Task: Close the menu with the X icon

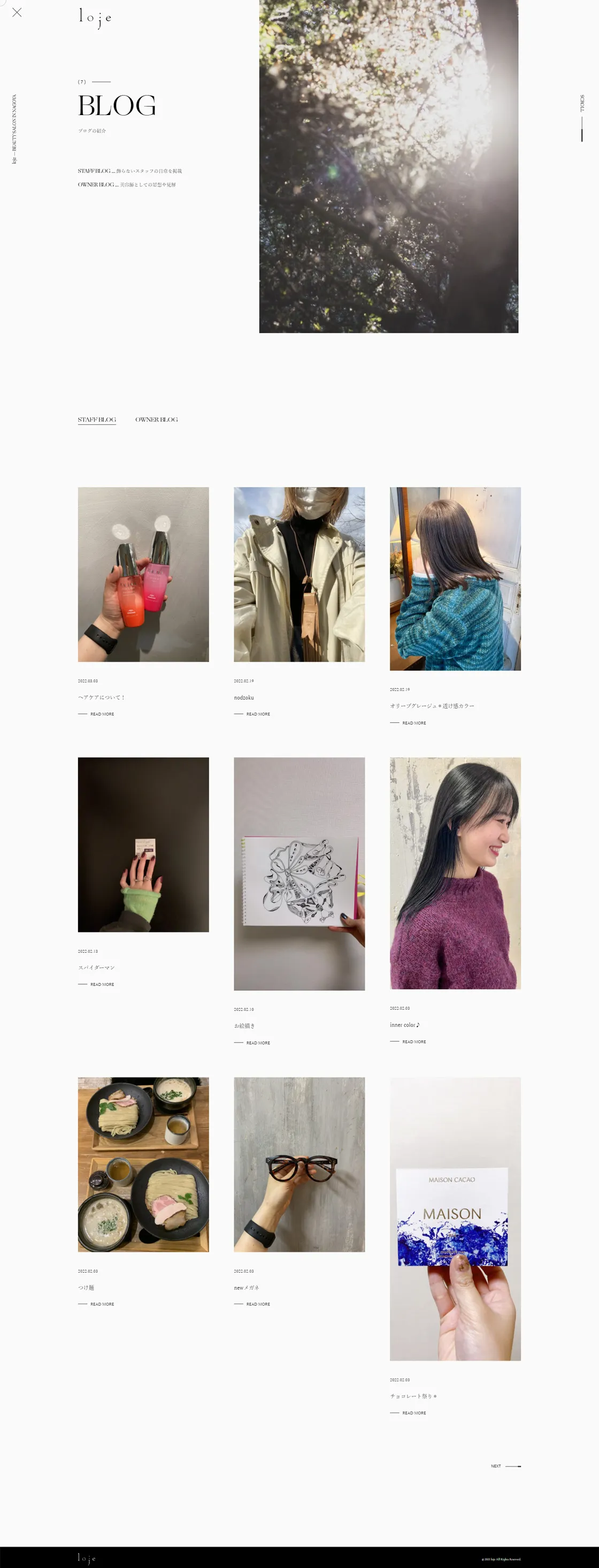Action: [x=17, y=12]
